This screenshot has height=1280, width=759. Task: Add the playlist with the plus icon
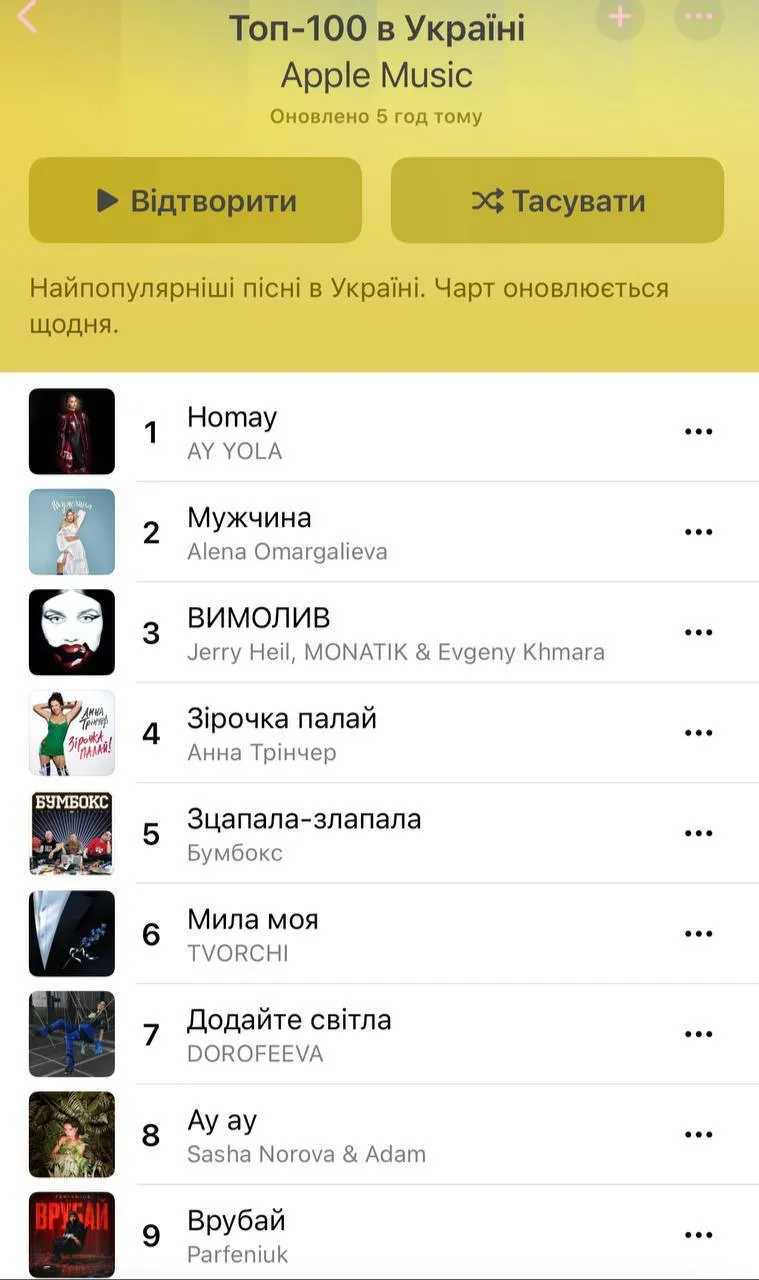click(x=620, y=16)
